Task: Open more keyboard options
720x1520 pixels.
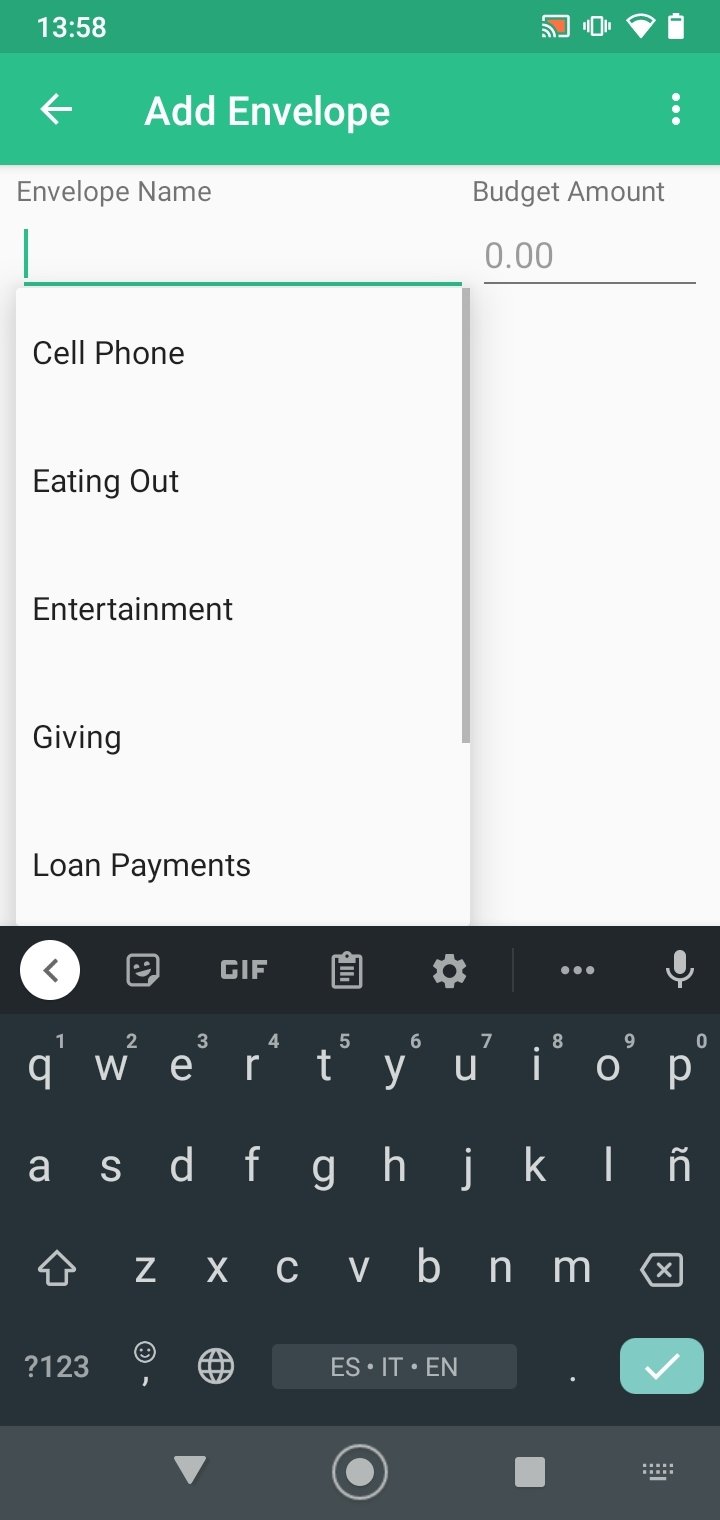Action: [x=577, y=970]
